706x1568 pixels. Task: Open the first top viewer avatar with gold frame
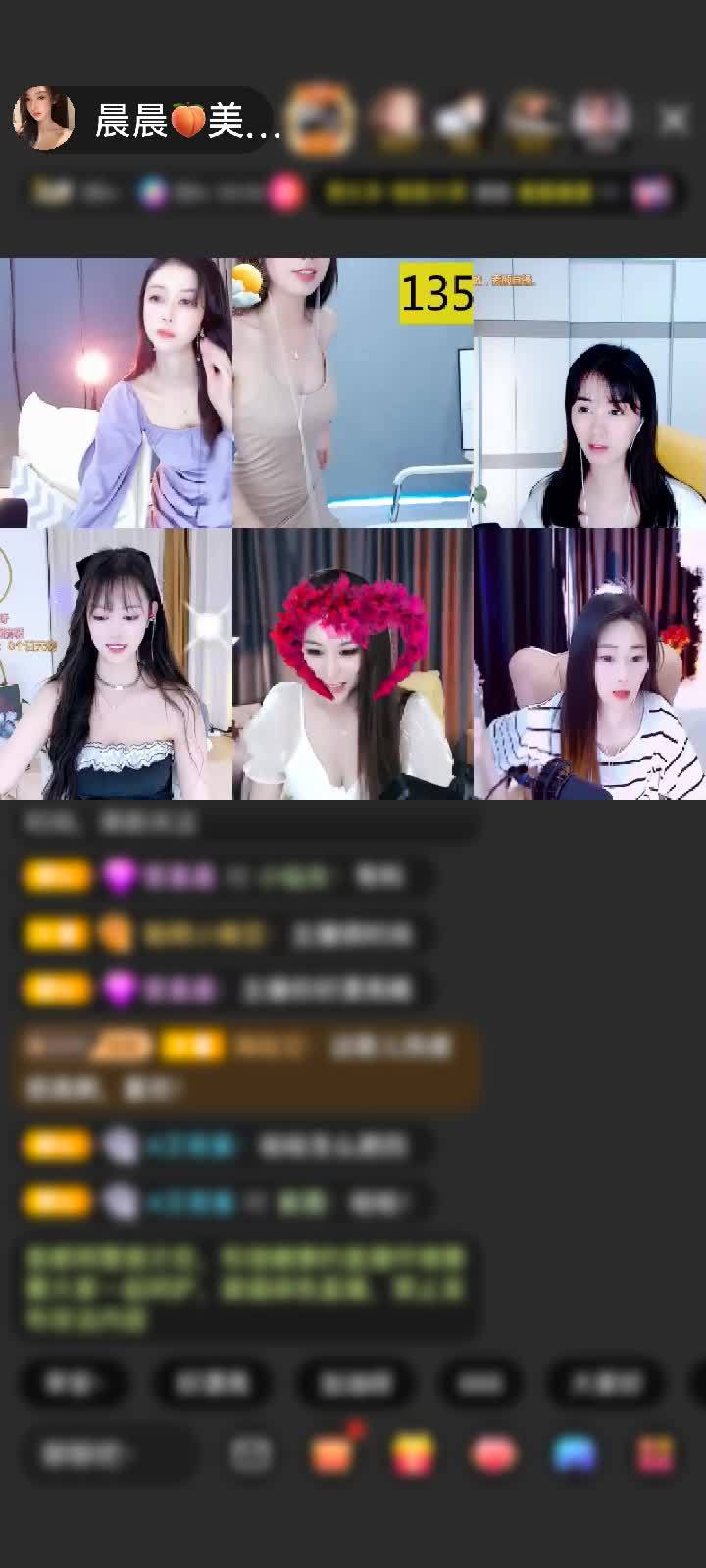[x=322, y=120]
